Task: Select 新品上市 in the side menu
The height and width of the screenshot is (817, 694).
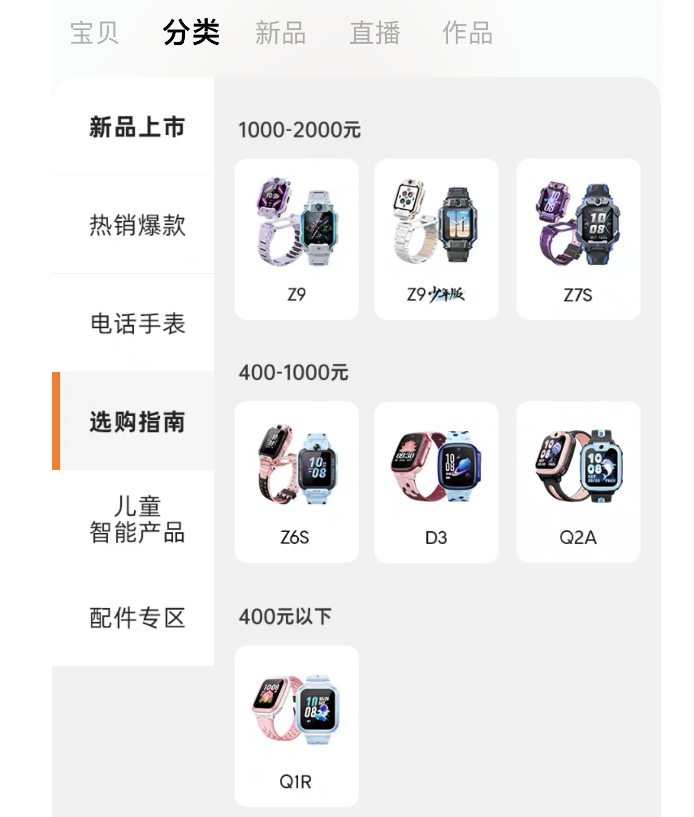Action: click(x=137, y=127)
